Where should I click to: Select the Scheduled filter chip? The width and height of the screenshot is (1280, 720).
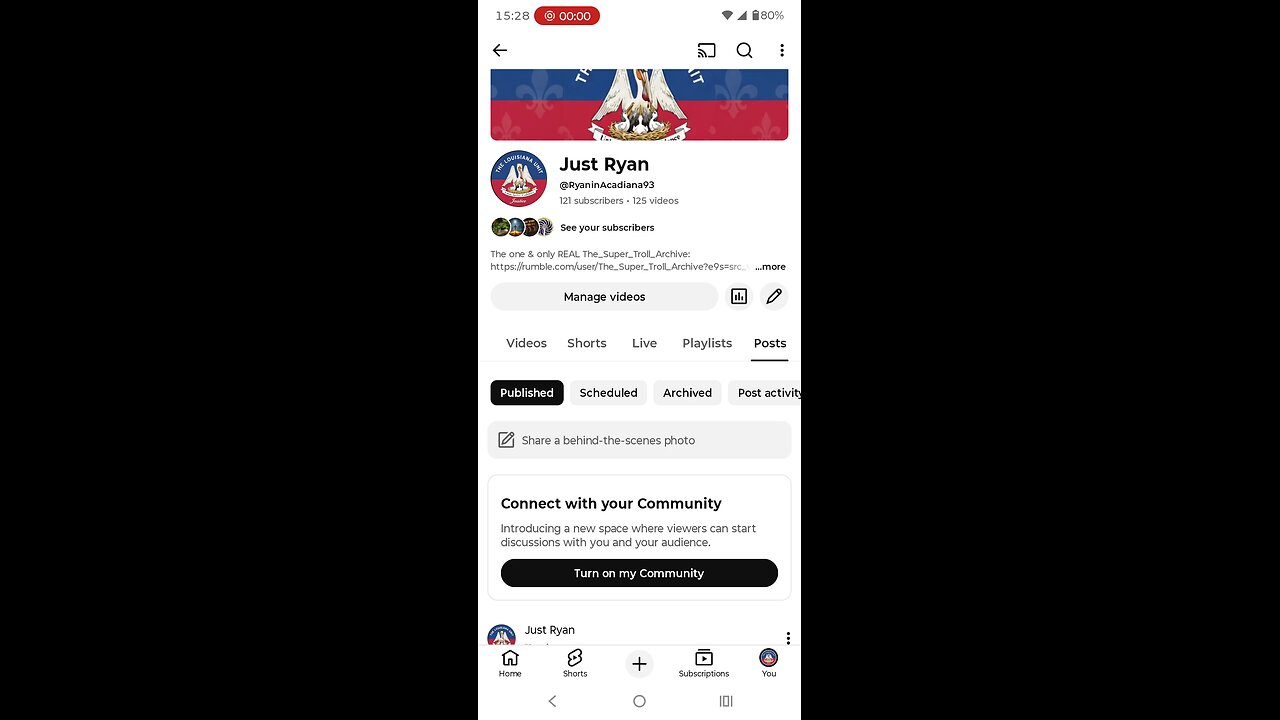click(x=608, y=393)
